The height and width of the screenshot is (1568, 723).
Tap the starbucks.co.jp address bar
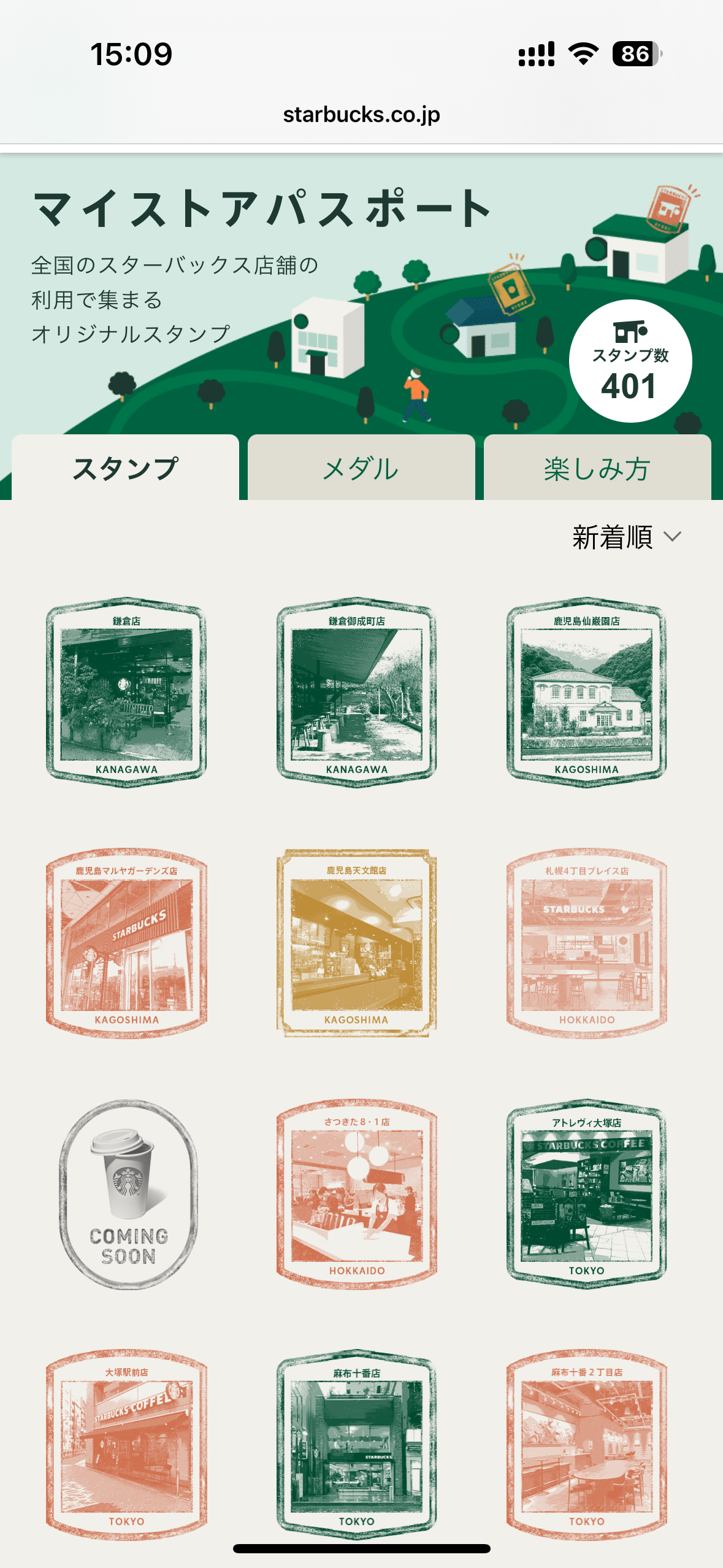pyautogui.click(x=361, y=115)
